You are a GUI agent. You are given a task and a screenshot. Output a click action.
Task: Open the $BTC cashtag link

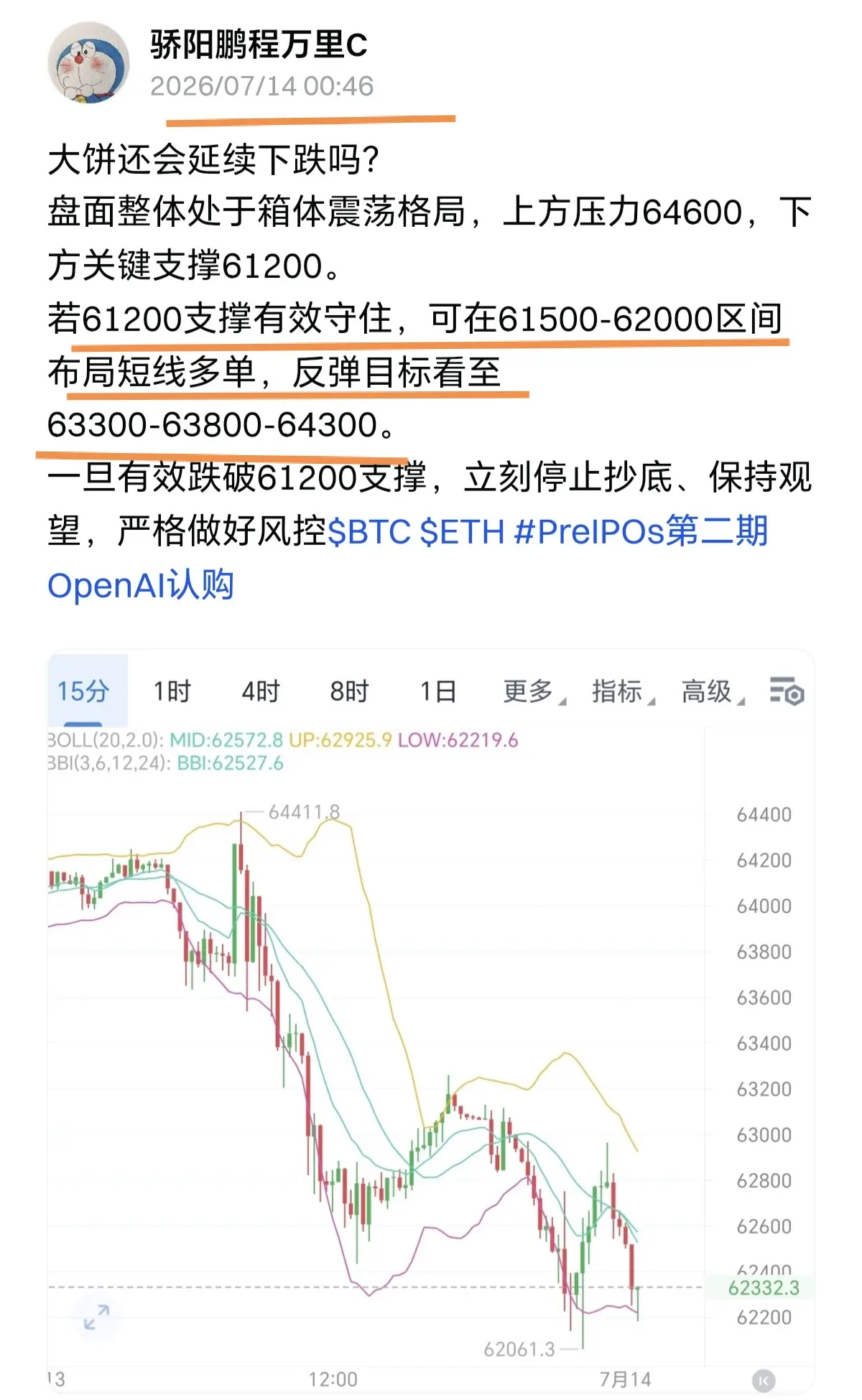tap(369, 532)
